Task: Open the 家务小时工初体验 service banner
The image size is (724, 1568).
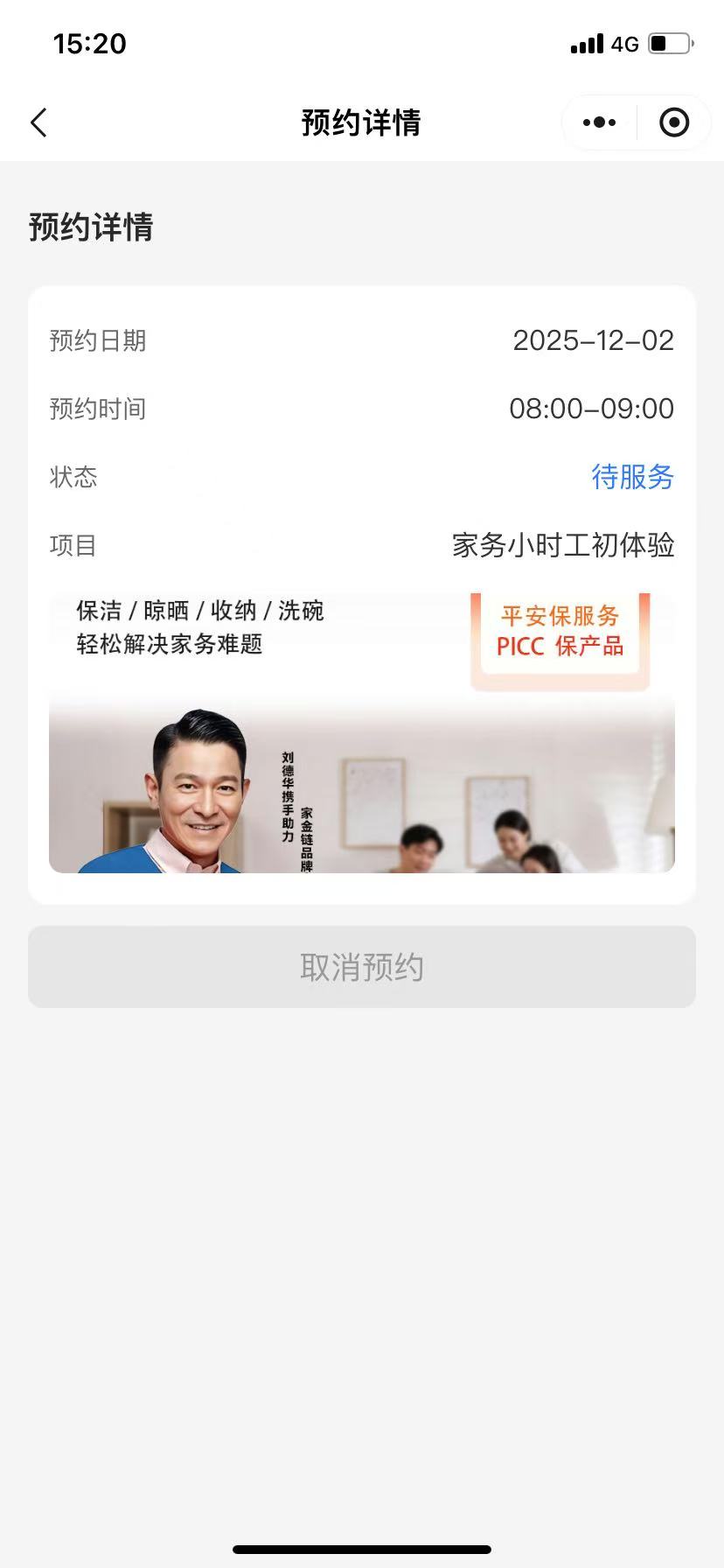Action: point(362,733)
